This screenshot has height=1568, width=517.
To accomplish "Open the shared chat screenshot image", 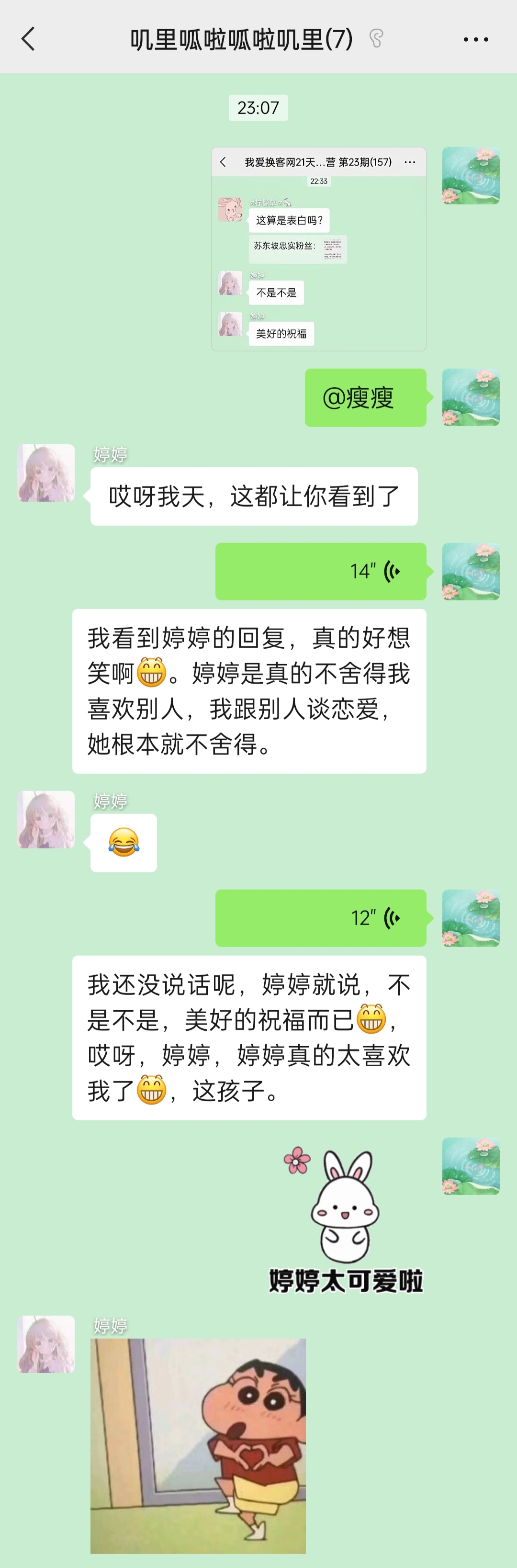I will pos(318,249).
